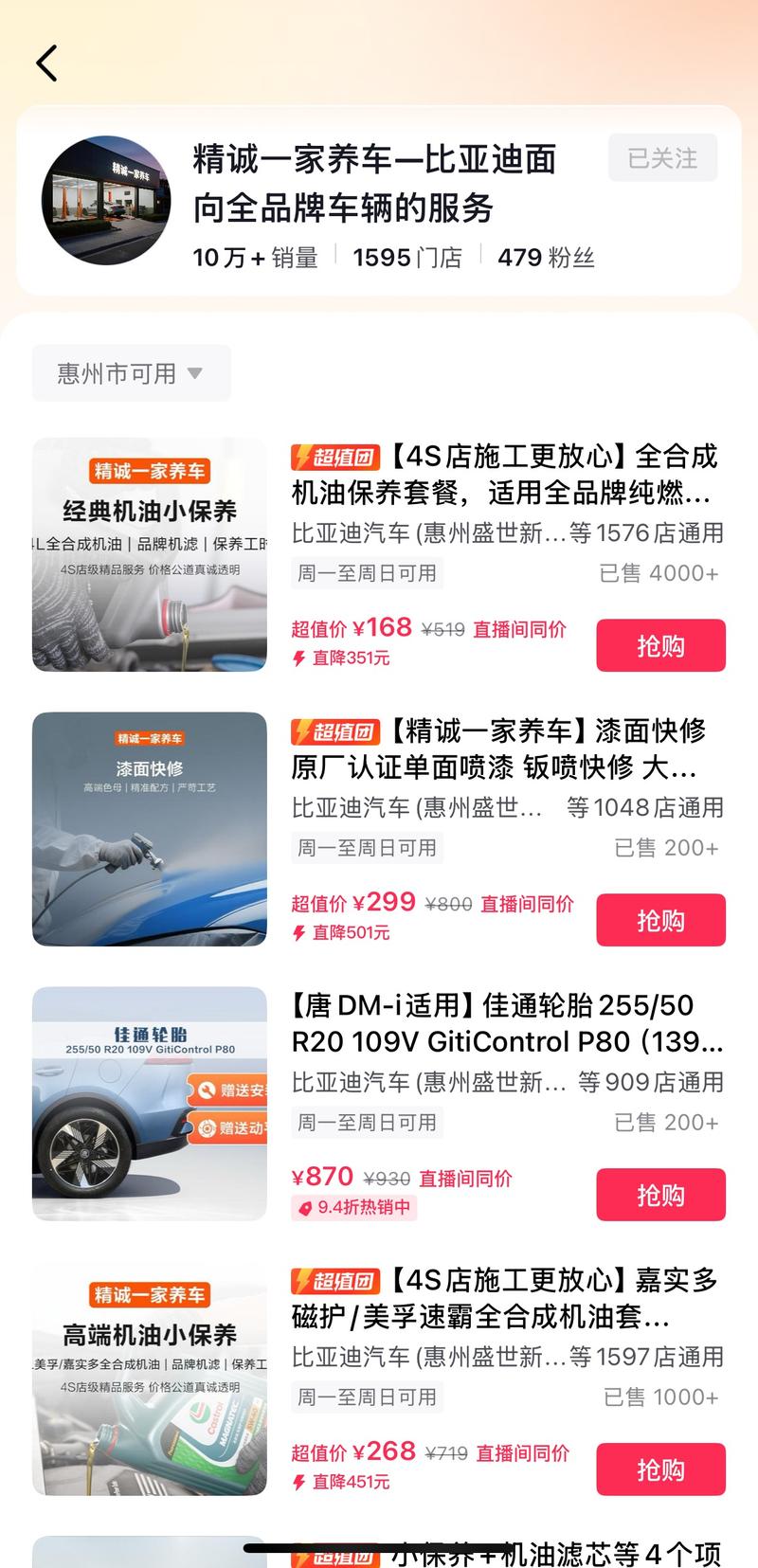Tap the 周一至周日可用 availability tag

point(367,572)
